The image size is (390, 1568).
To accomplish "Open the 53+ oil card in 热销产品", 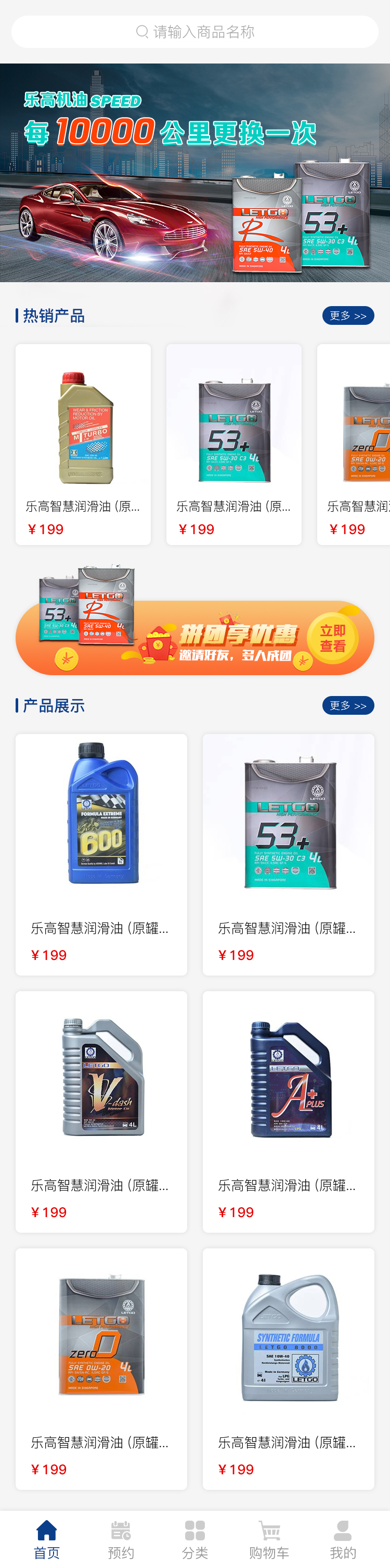I will pyautogui.click(x=233, y=444).
